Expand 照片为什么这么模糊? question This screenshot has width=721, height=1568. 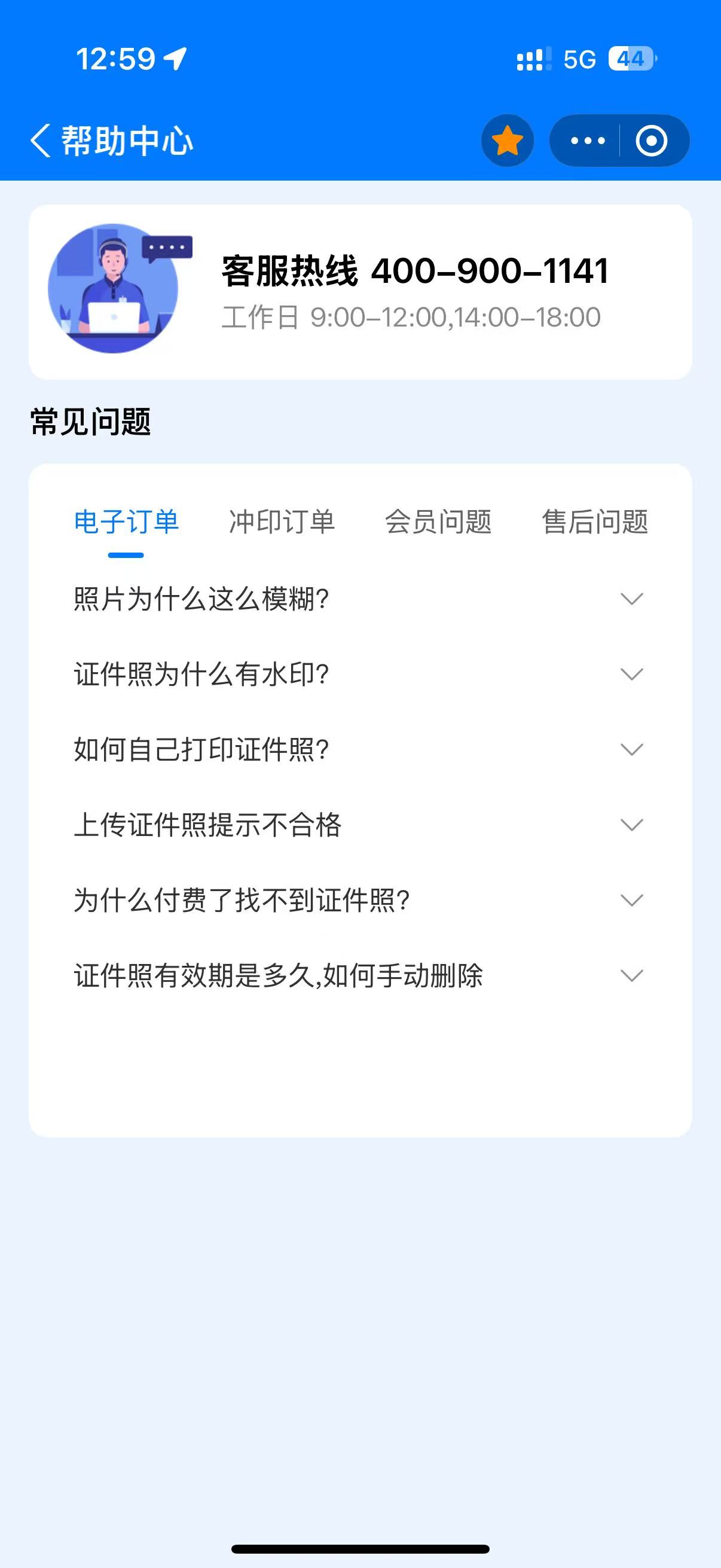(x=359, y=599)
